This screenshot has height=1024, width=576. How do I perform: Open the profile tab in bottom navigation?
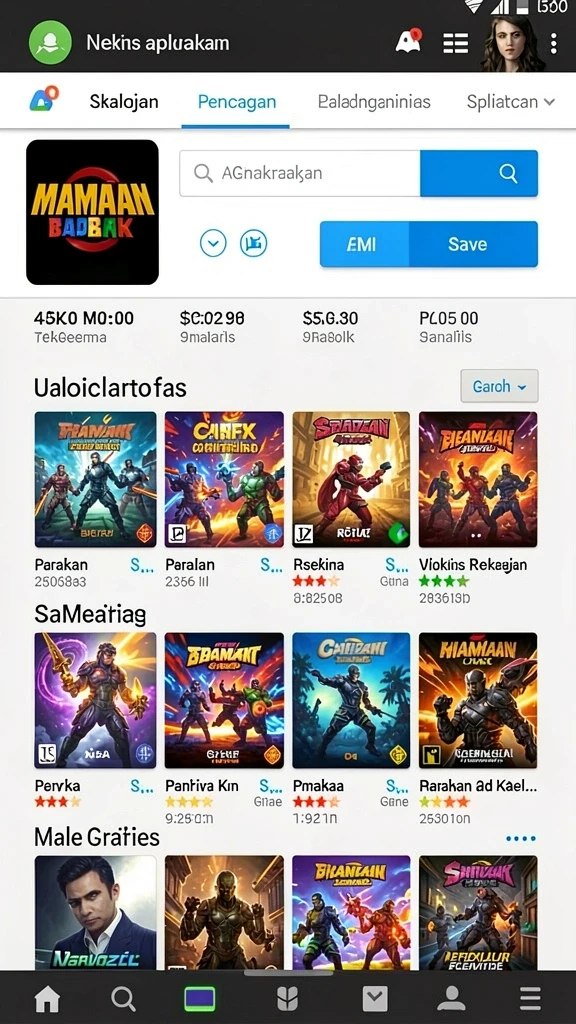tap(451, 999)
